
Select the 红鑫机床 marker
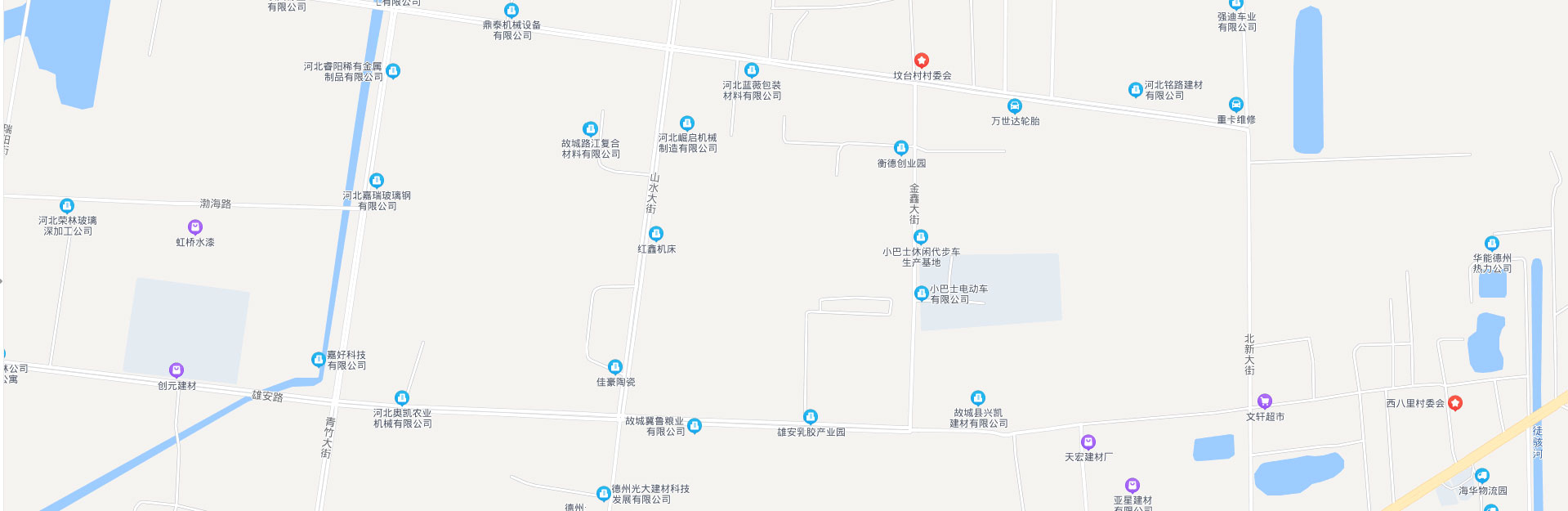click(656, 234)
